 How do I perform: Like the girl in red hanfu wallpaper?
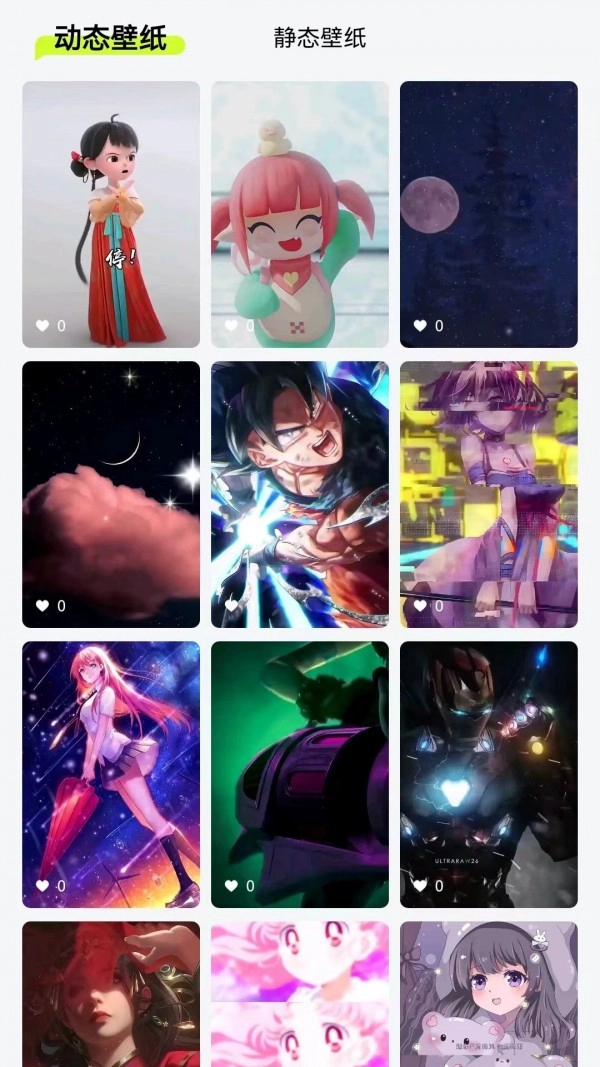click(x=42, y=326)
